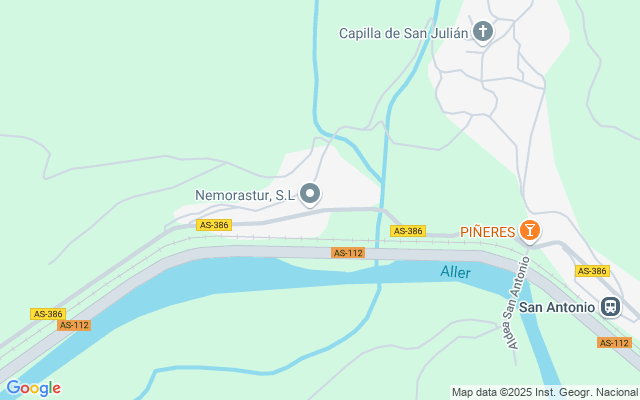Image resolution: width=640 pixels, height=400 pixels.
Task: Open the Capilla de San Julián church marker
Action: [x=483, y=33]
